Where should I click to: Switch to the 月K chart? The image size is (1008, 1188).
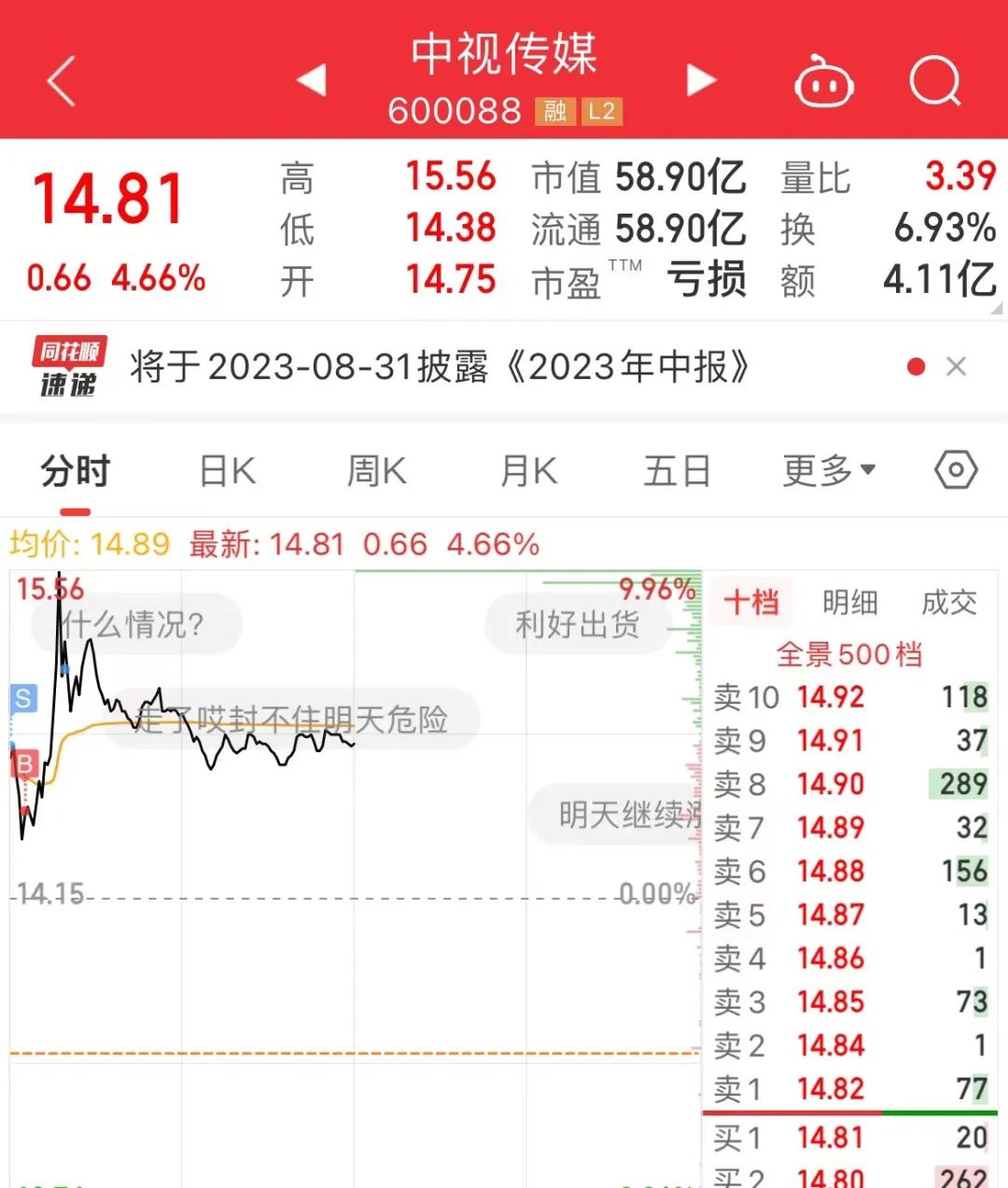click(528, 471)
